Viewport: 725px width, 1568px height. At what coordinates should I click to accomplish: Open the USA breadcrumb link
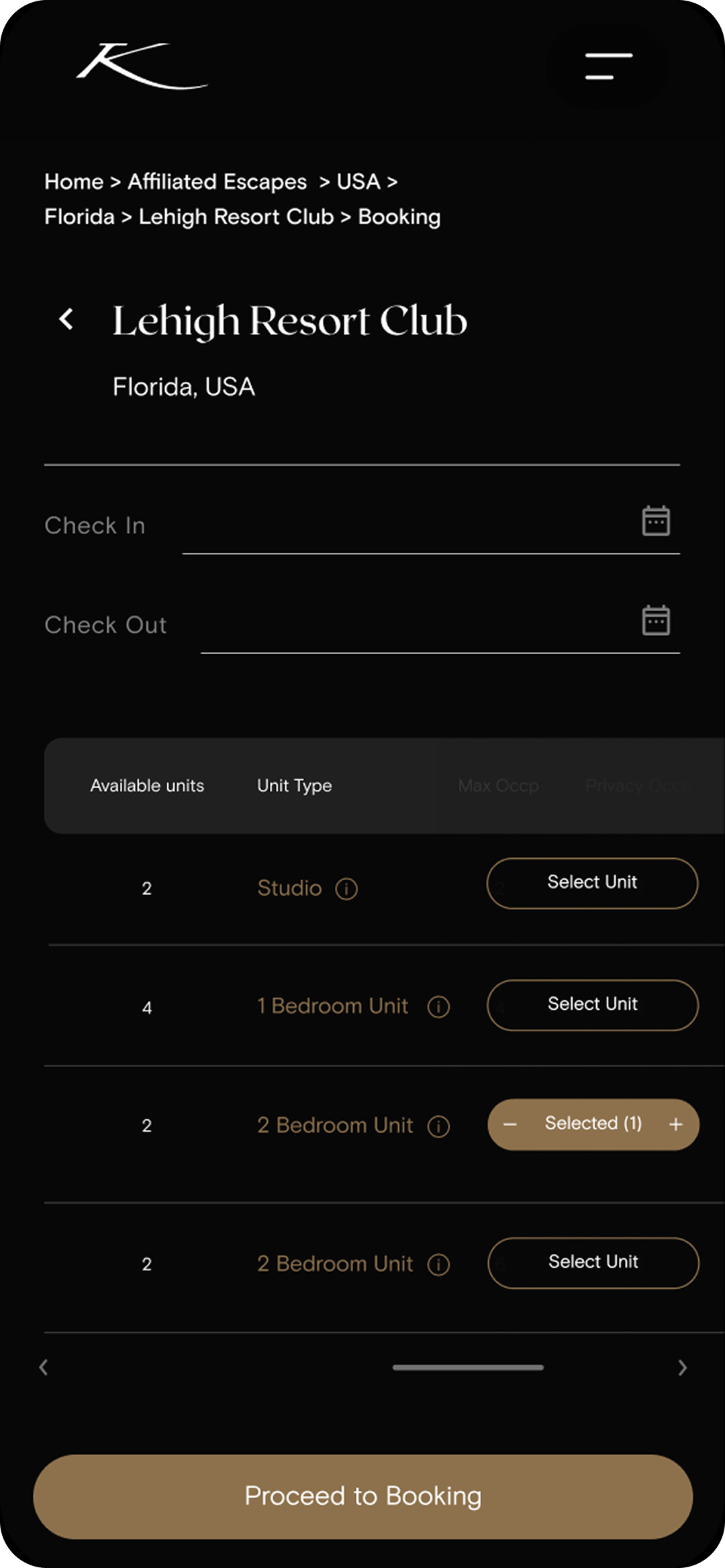[358, 182]
